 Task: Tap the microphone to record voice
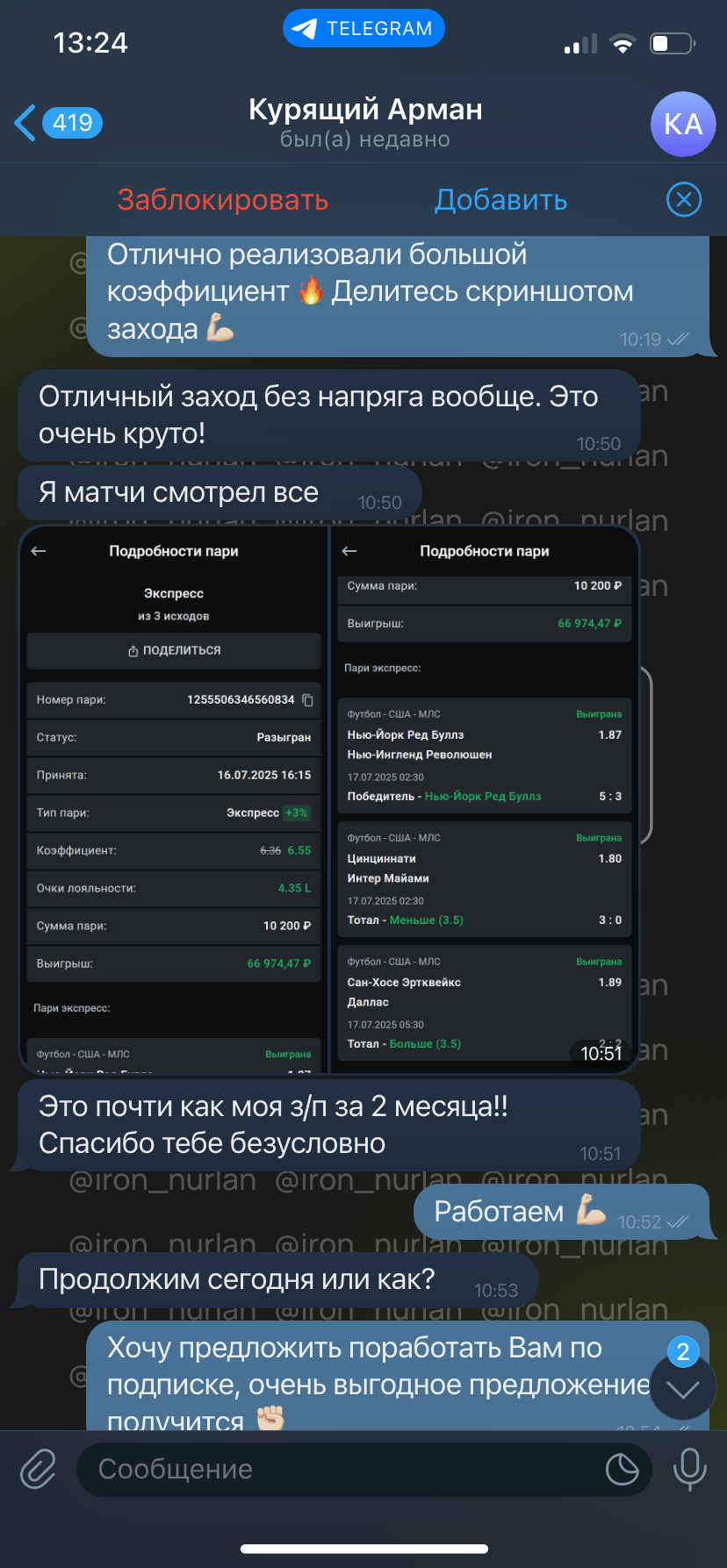tap(689, 1469)
